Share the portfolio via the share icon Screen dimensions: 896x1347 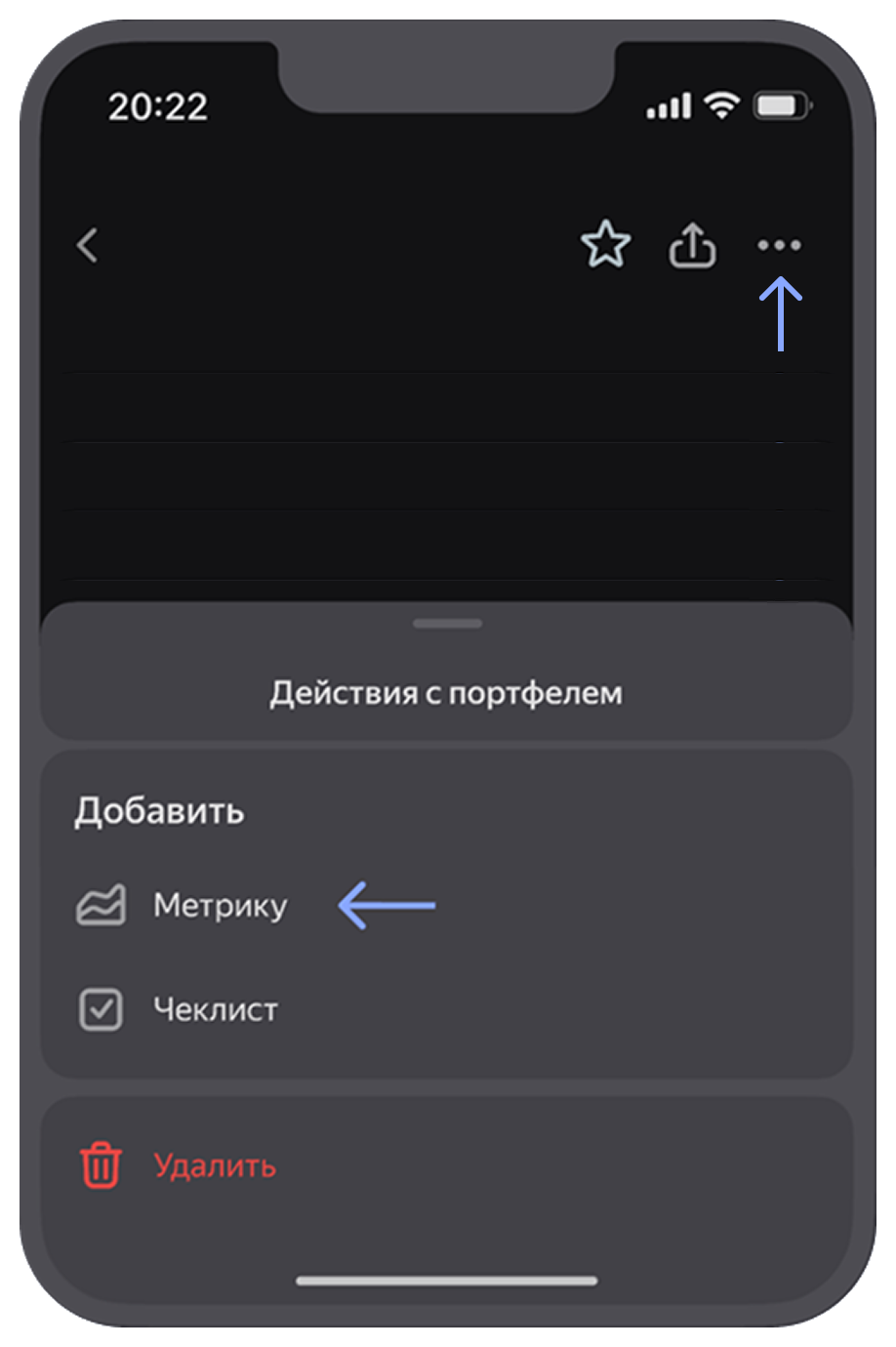pyautogui.click(x=692, y=244)
